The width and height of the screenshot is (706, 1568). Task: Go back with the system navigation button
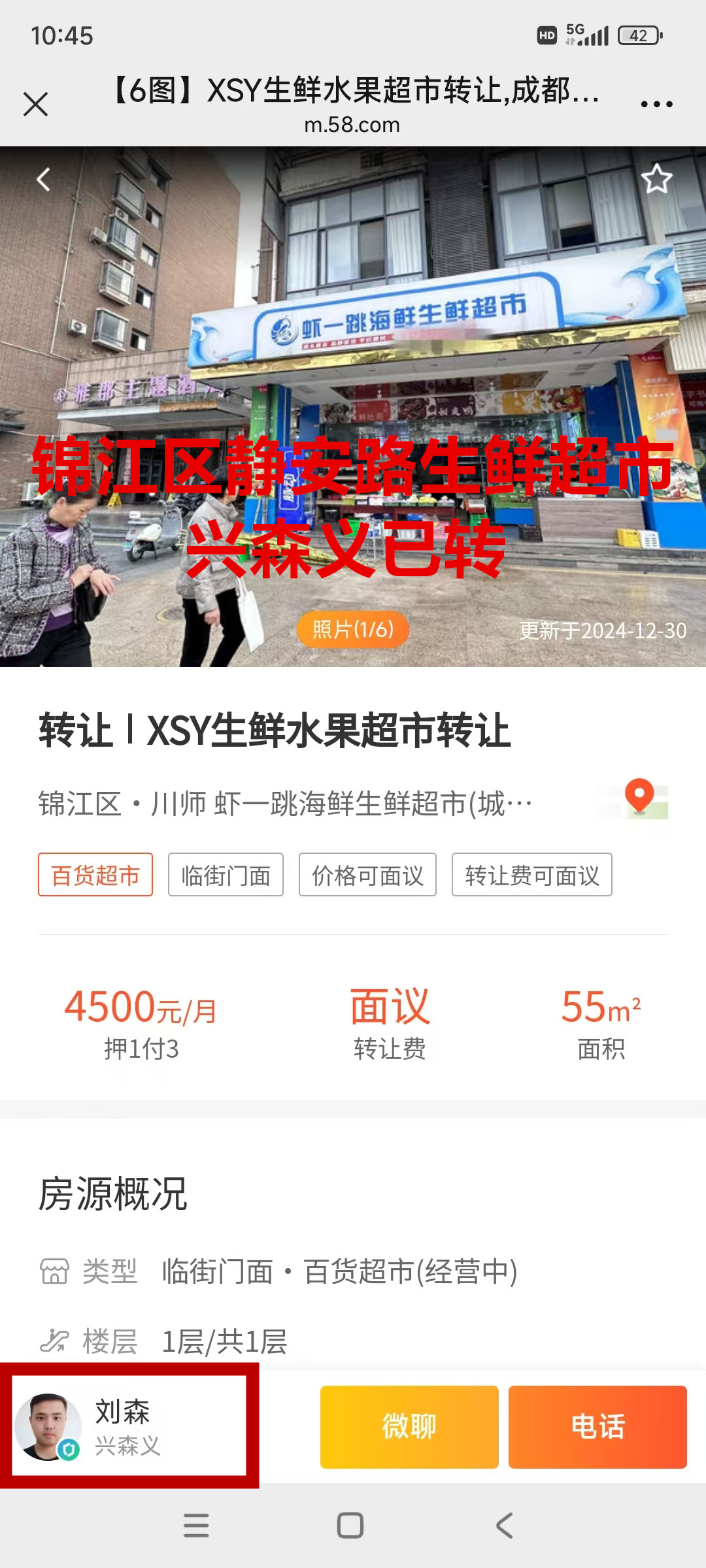[x=504, y=1526]
